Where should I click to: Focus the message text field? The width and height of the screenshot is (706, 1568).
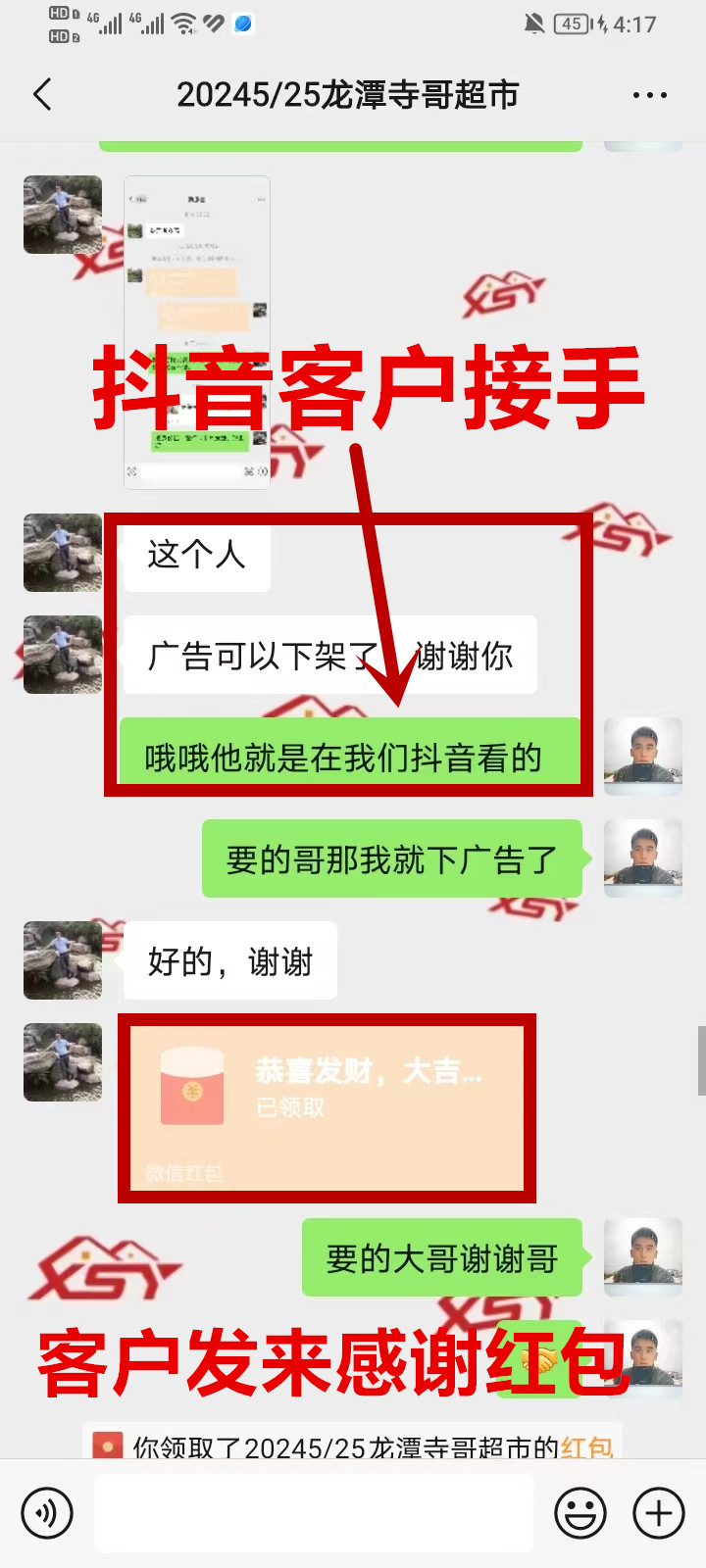314,1513
